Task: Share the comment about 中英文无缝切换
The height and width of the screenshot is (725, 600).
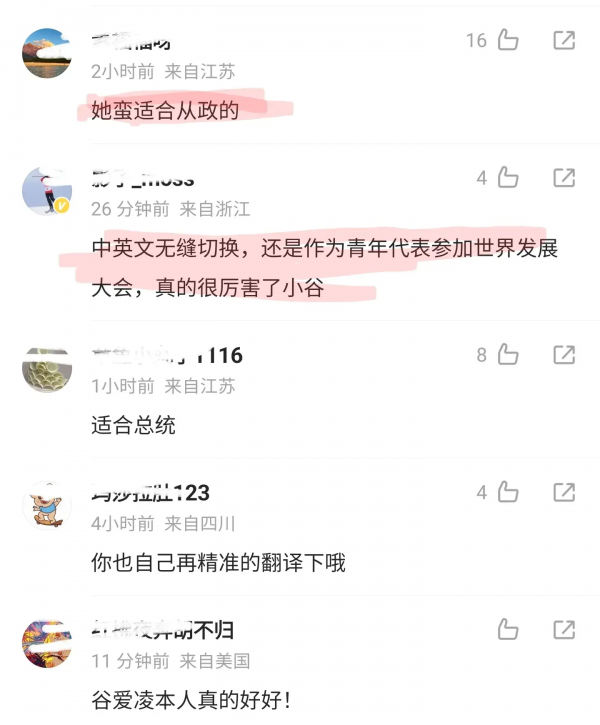Action: point(564,179)
